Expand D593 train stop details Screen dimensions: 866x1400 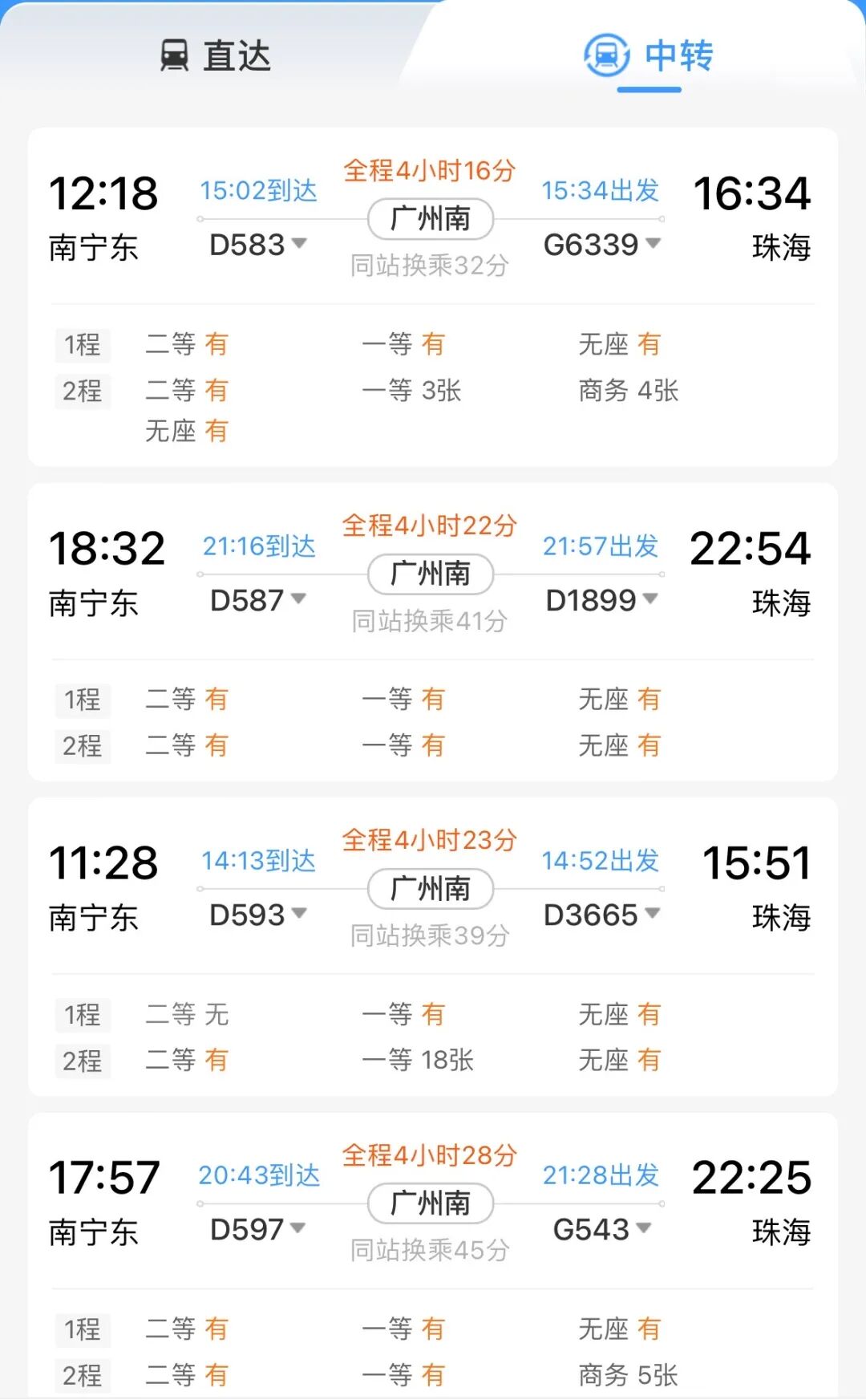pos(258,915)
